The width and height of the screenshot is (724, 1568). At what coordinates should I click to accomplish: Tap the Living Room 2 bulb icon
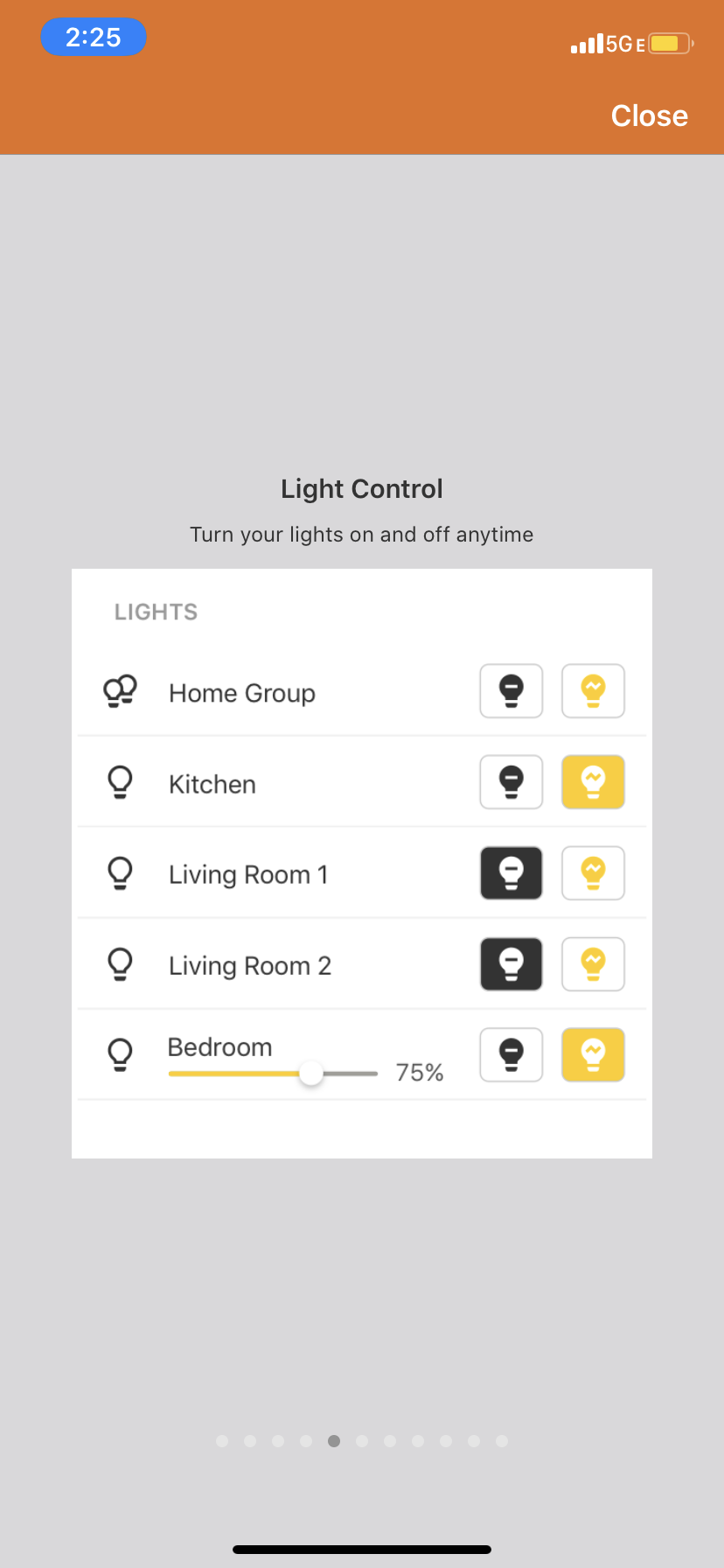(x=120, y=963)
